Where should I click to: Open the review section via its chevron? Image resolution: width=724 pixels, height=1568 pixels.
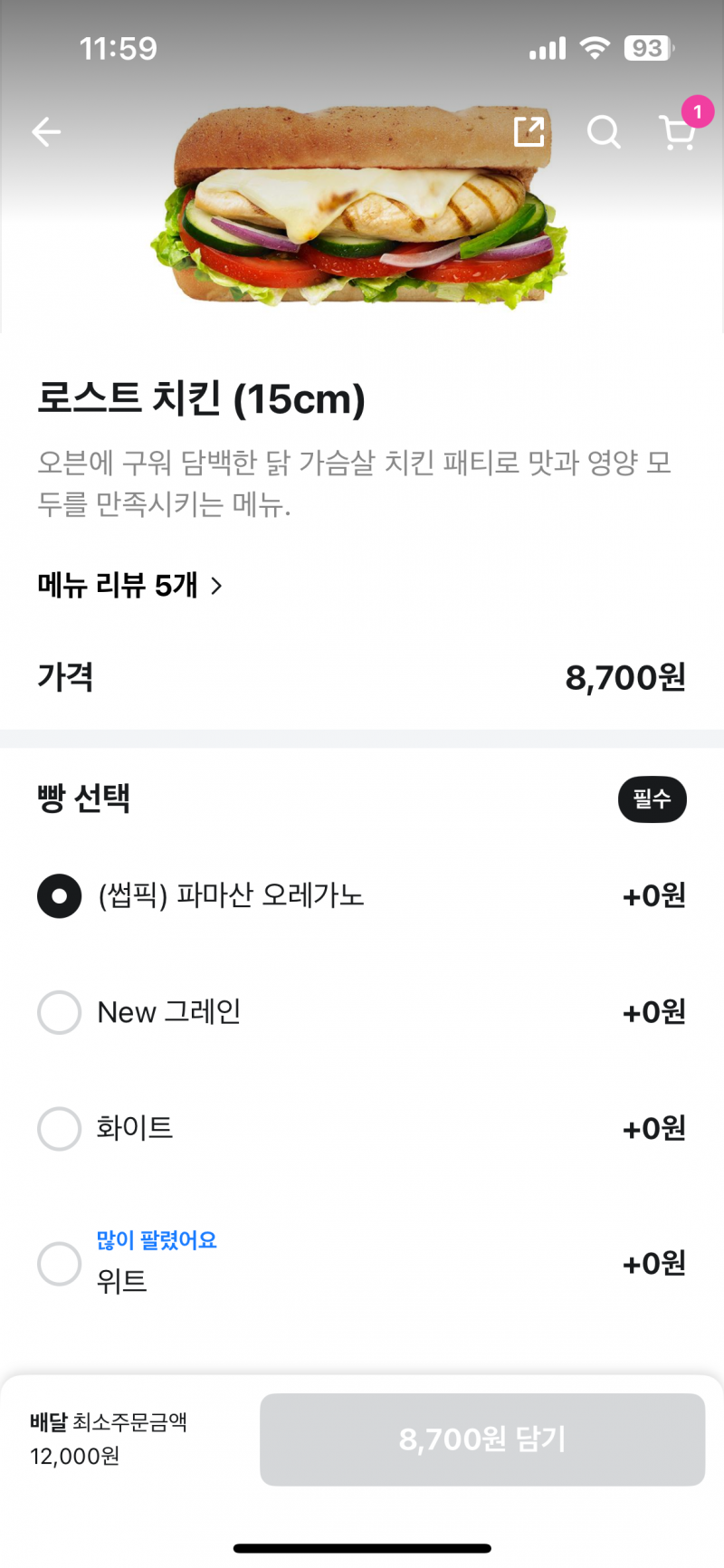coord(216,587)
